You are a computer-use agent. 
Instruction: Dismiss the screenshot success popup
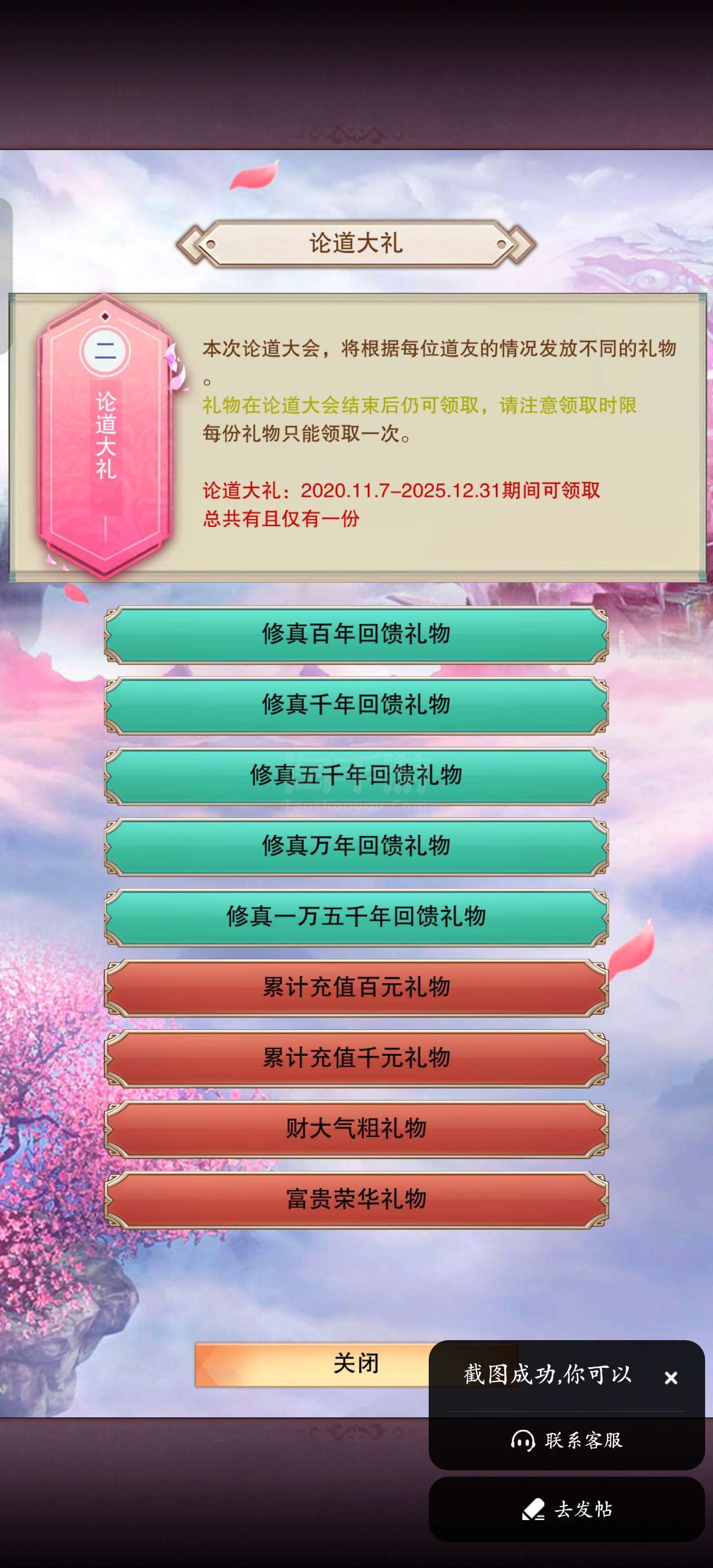click(671, 1377)
